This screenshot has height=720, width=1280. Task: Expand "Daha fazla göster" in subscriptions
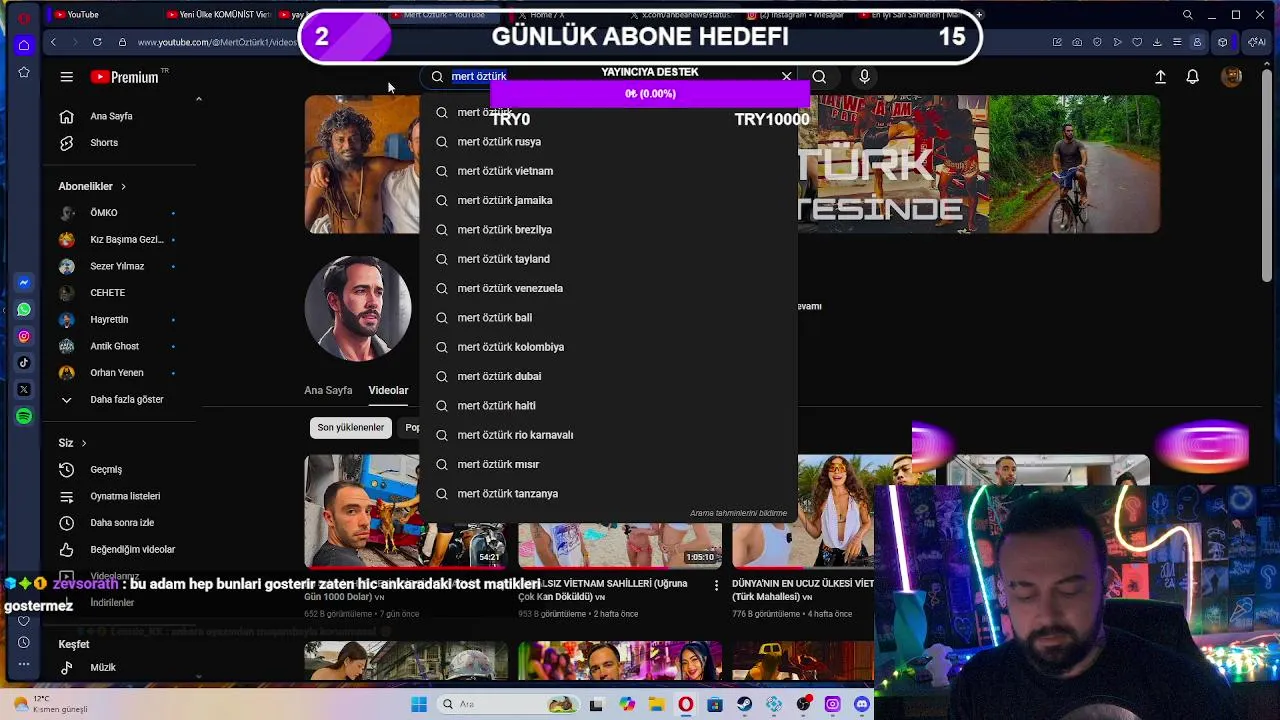[x=126, y=400]
